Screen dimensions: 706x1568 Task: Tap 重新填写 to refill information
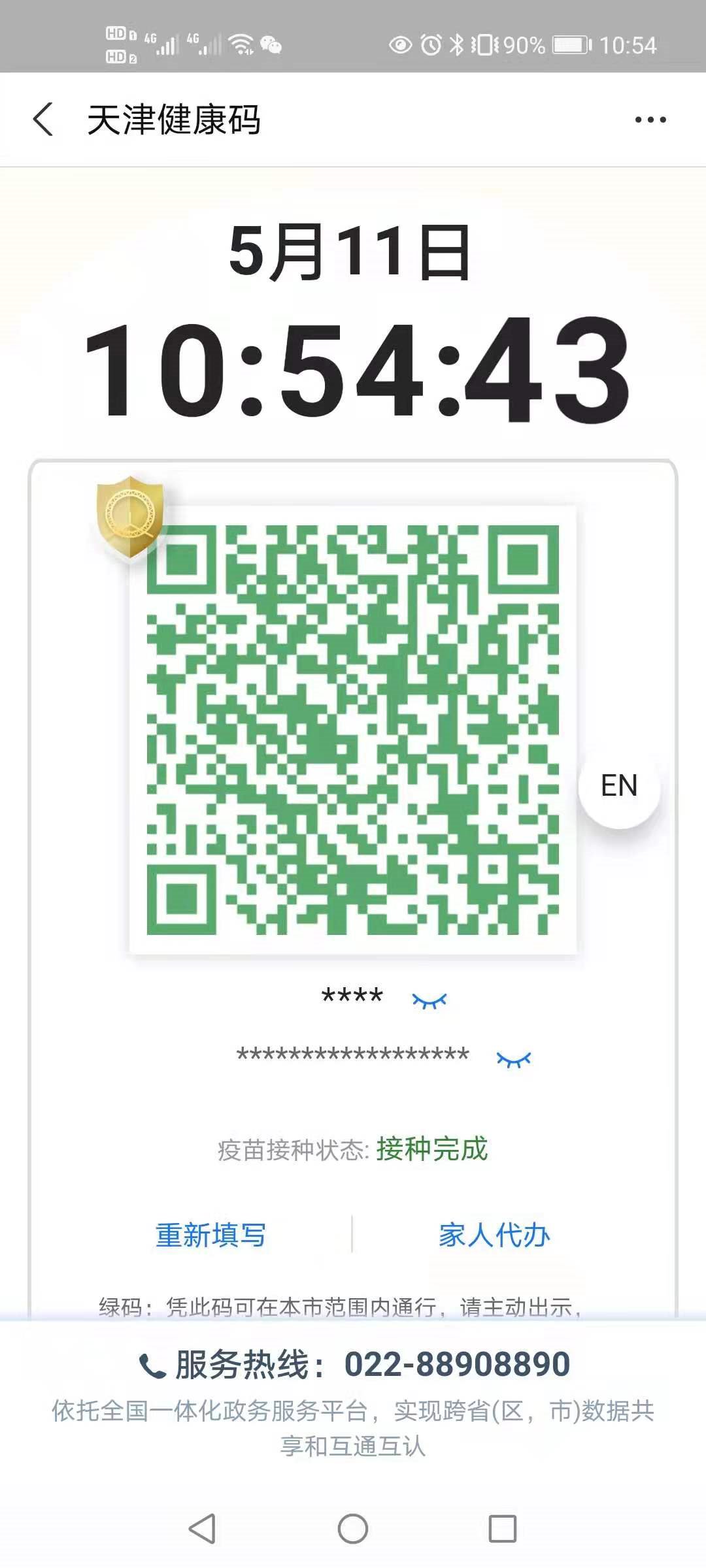[210, 1235]
